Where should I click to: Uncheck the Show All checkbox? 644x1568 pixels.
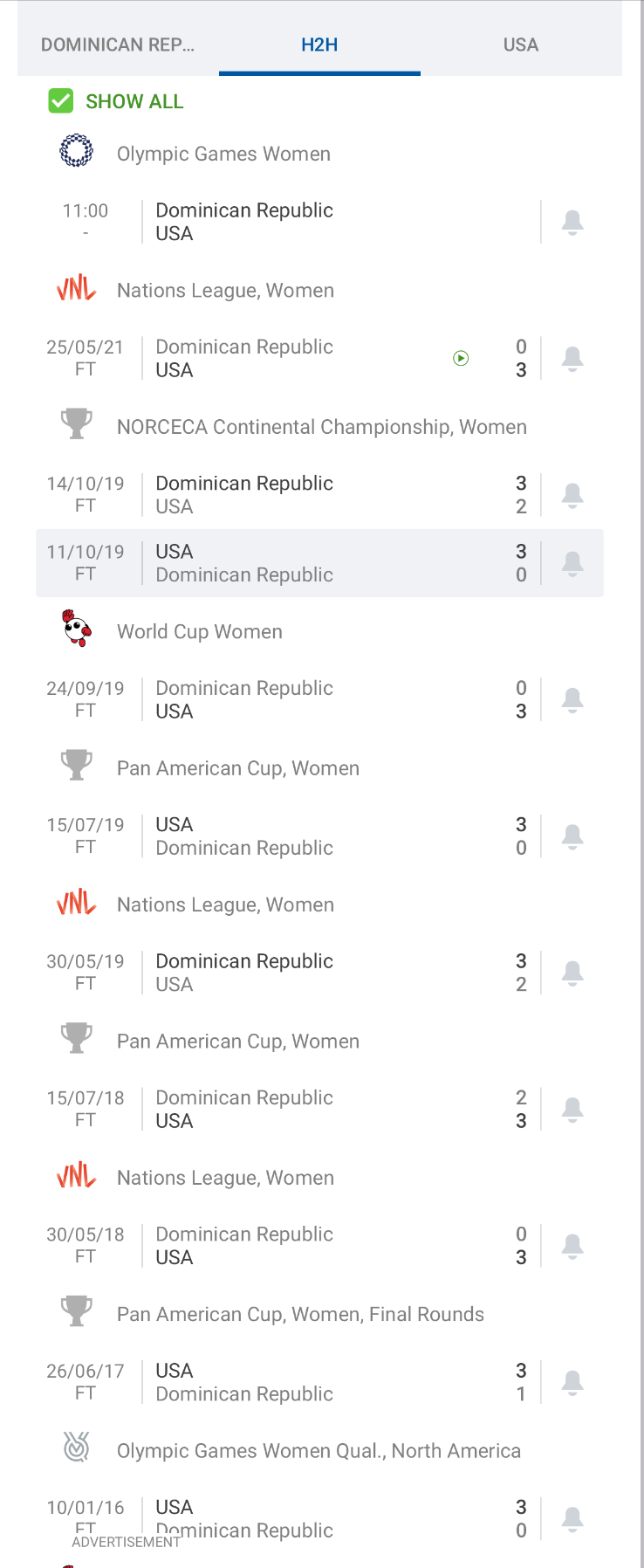(x=61, y=101)
